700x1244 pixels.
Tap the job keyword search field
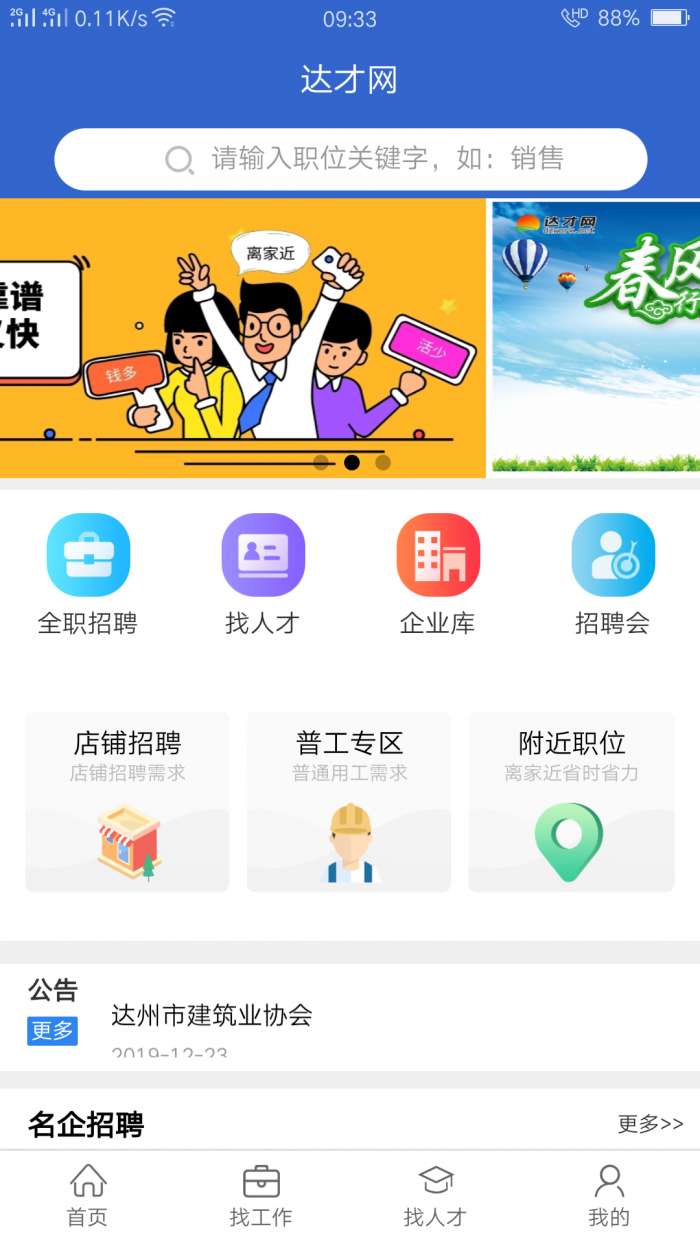click(x=350, y=159)
